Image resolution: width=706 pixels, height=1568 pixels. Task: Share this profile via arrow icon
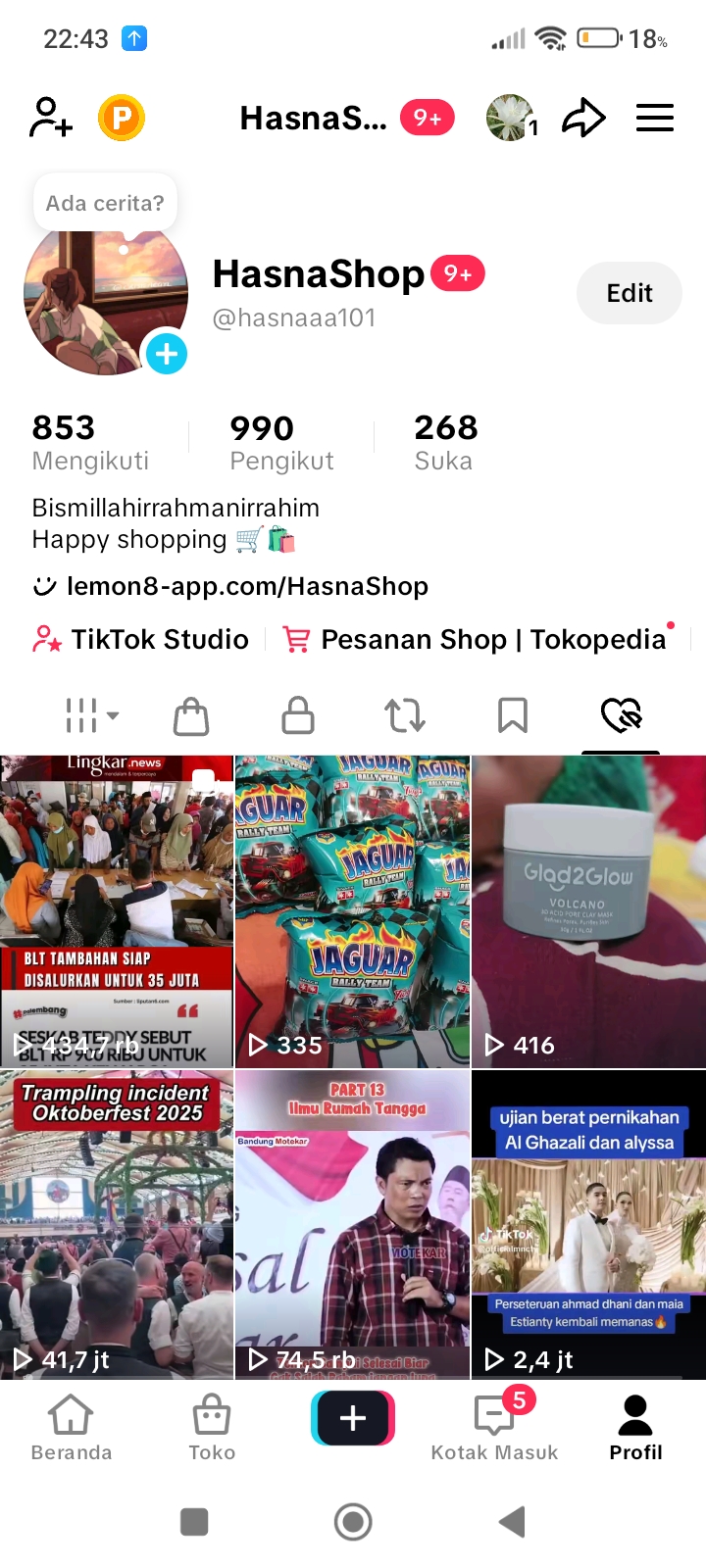(583, 119)
